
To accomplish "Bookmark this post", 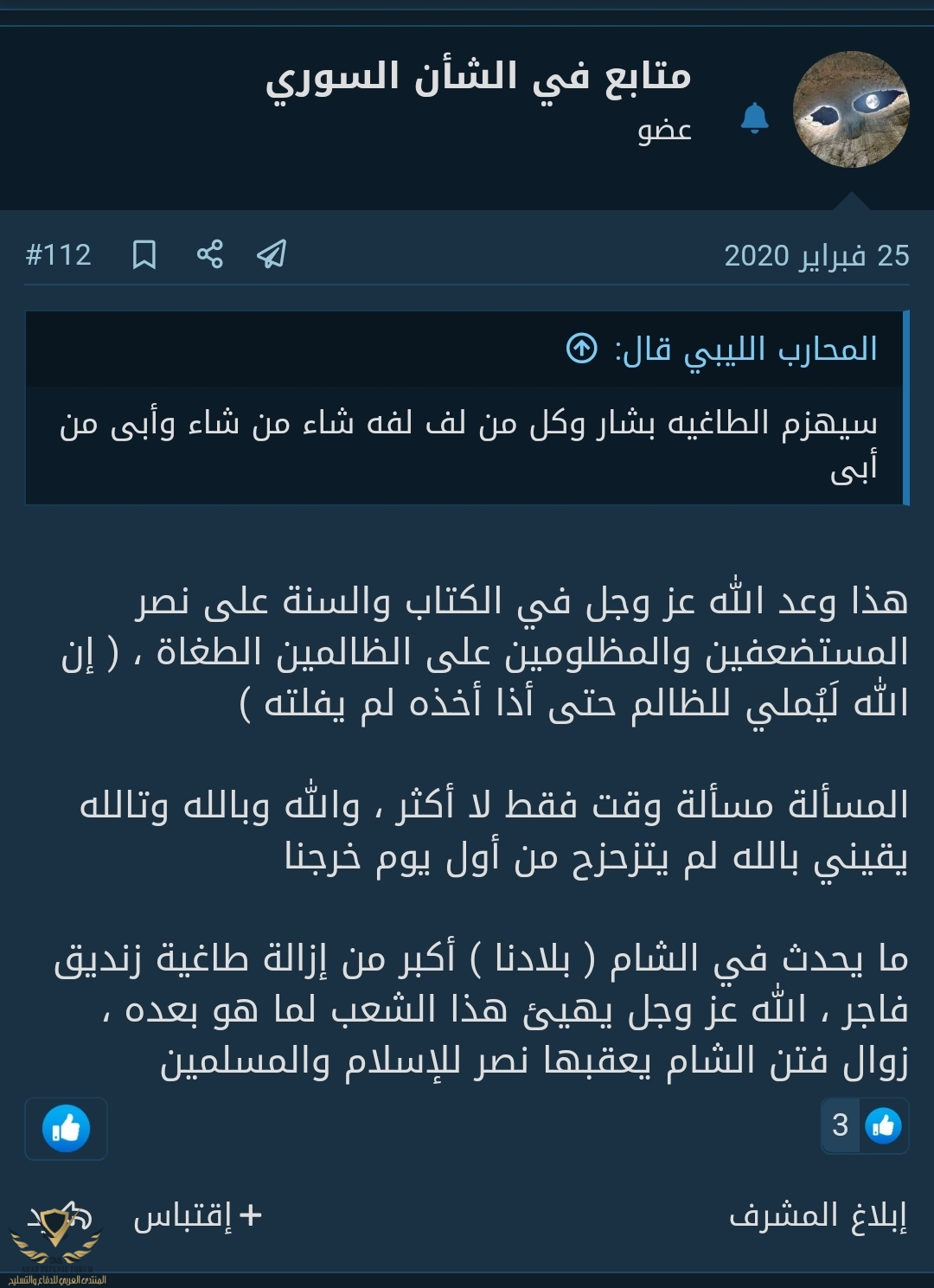I will (144, 254).
